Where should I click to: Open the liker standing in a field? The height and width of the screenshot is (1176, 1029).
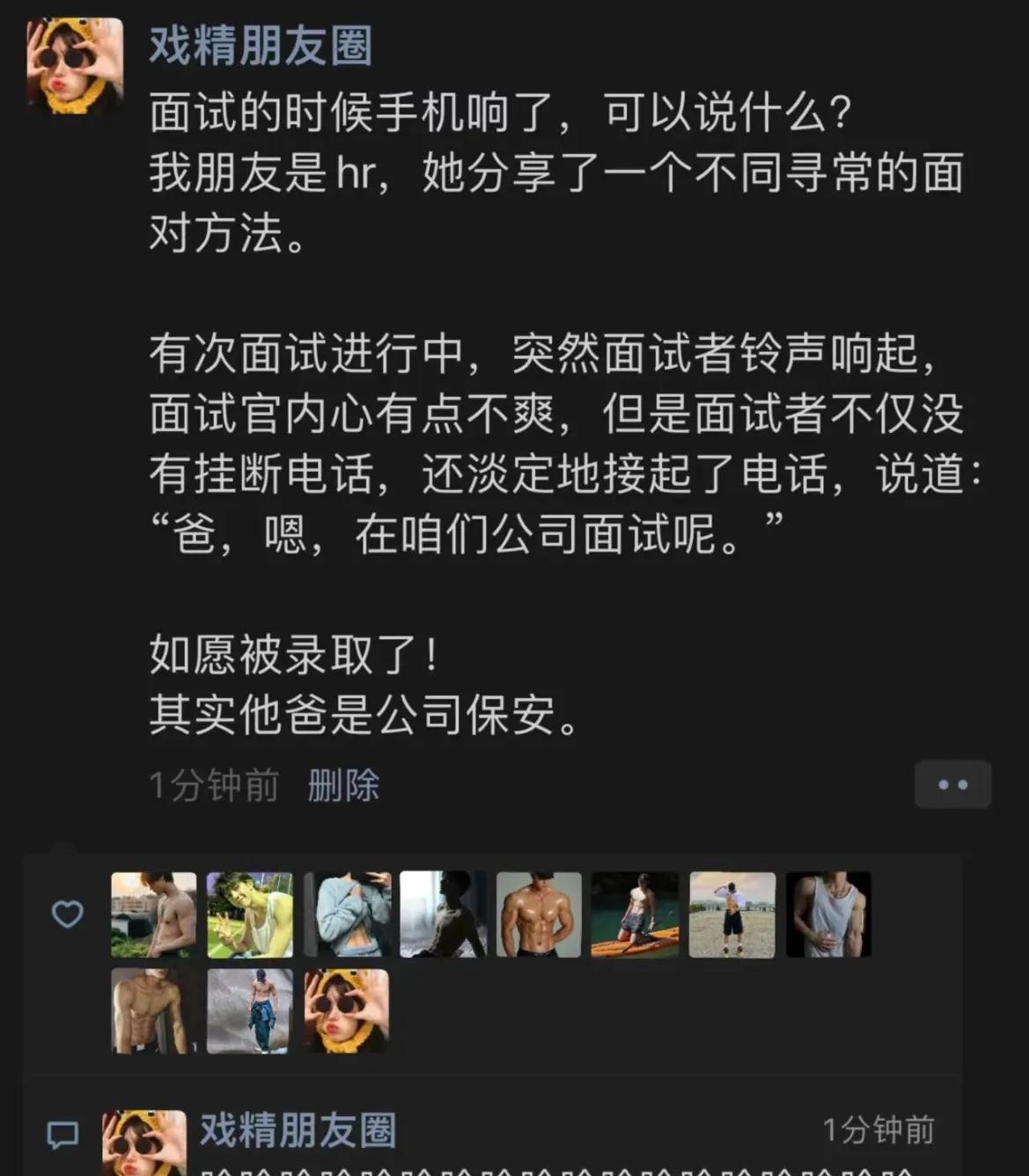coord(732,915)
